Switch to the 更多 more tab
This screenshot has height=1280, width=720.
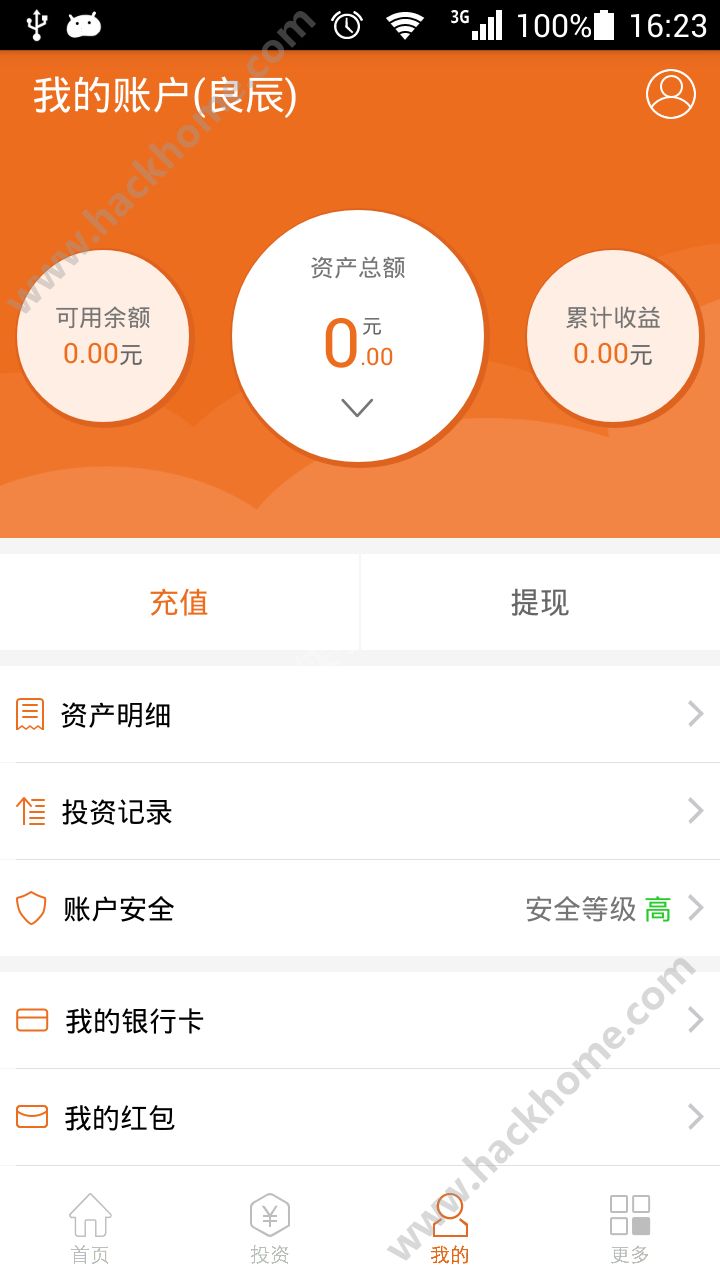click(630, 1228)
